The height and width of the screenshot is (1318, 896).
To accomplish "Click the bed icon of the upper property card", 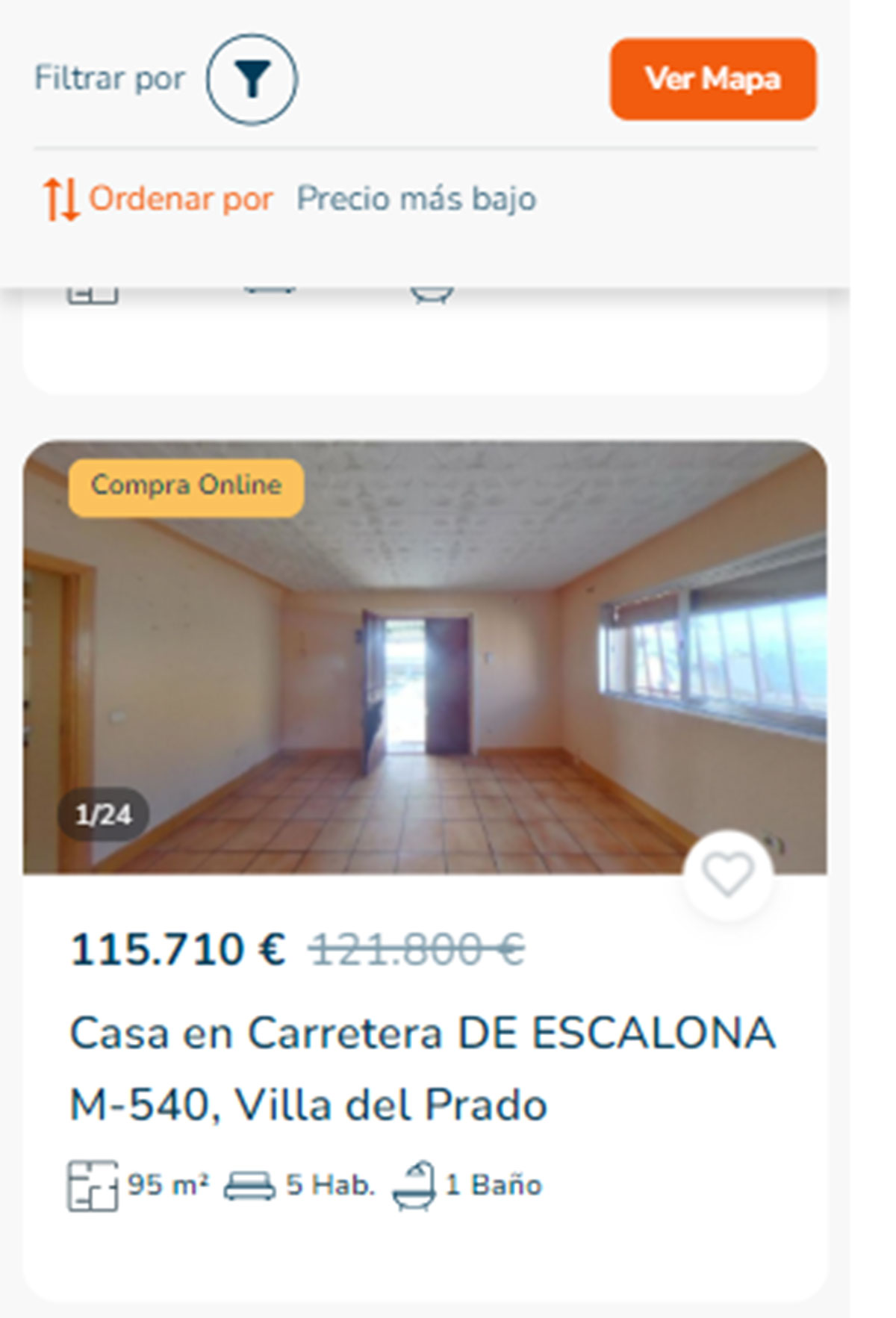I will coord(269,291).
